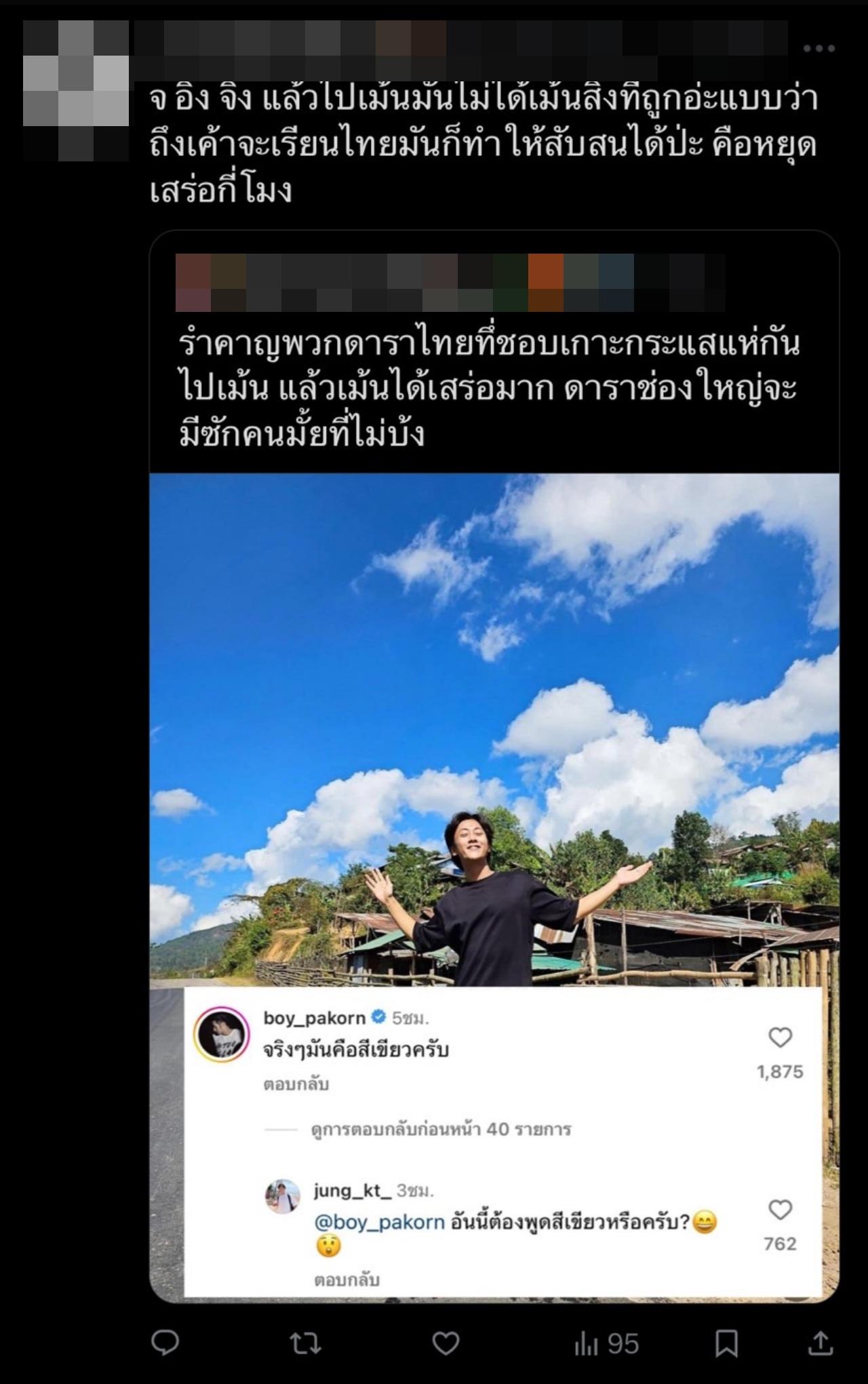Bookmark this tweet
The width and height of the screenshot is (868, 1384).
pos(726,1343)
